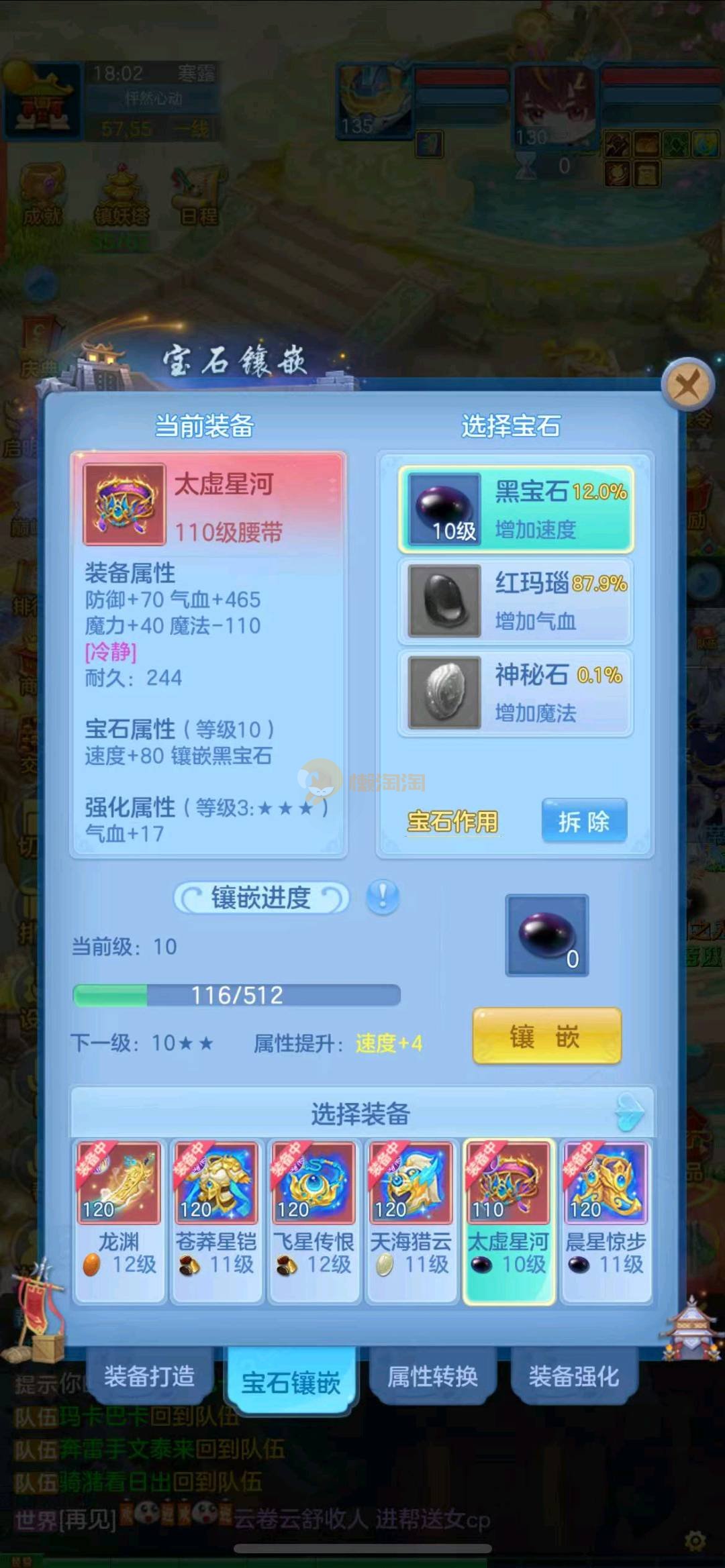Select the 太虚星河 equipment

pos(508,1221)
